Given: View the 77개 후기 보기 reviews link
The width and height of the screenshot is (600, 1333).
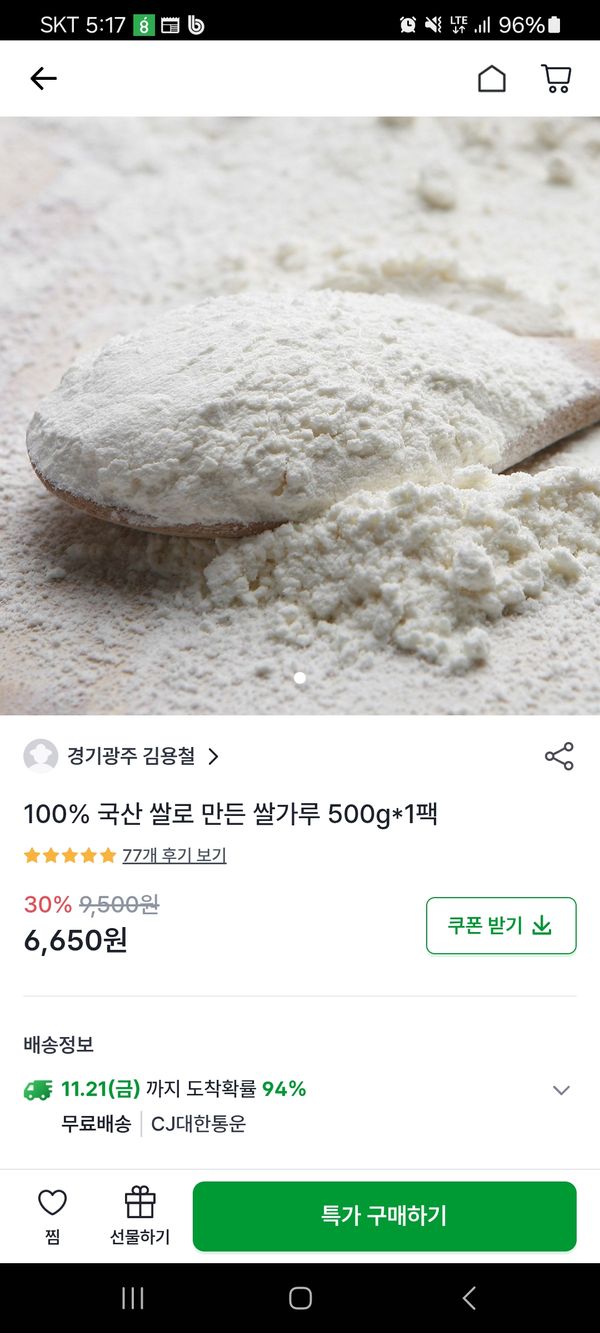Looking at the screenshot, I should tap(174, 856).
